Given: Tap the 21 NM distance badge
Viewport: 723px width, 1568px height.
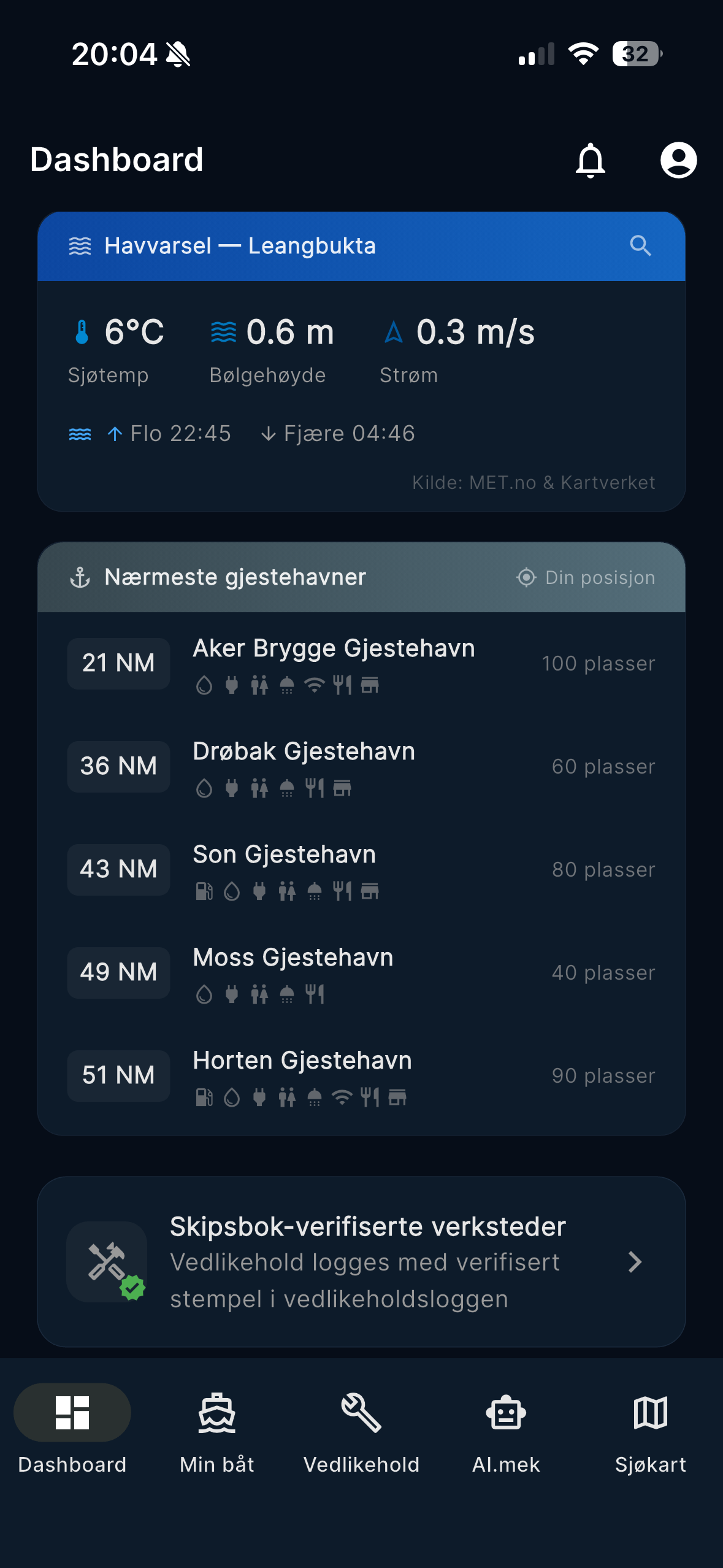Looking at the screenshot, I should point(118,663).
